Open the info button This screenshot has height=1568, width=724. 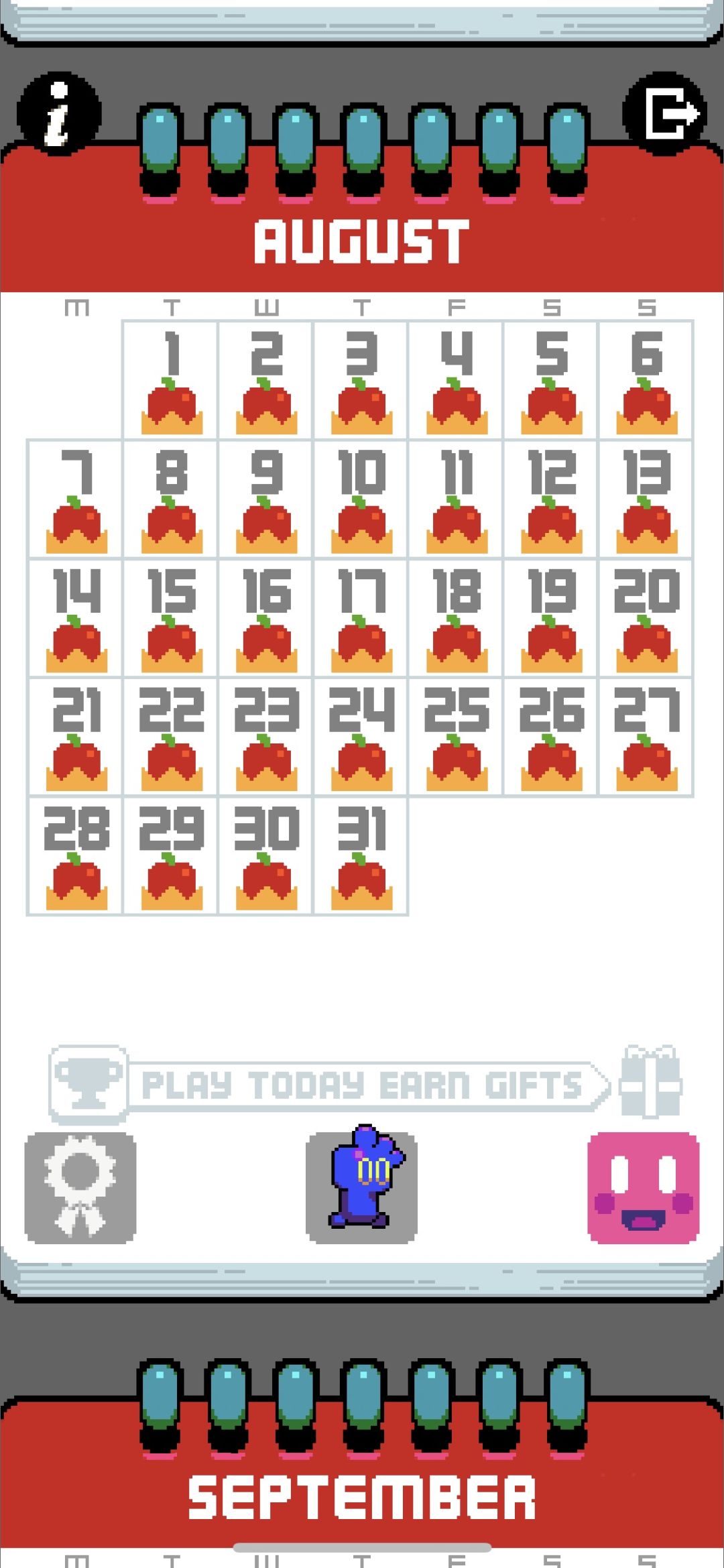(x=59, y=113)
